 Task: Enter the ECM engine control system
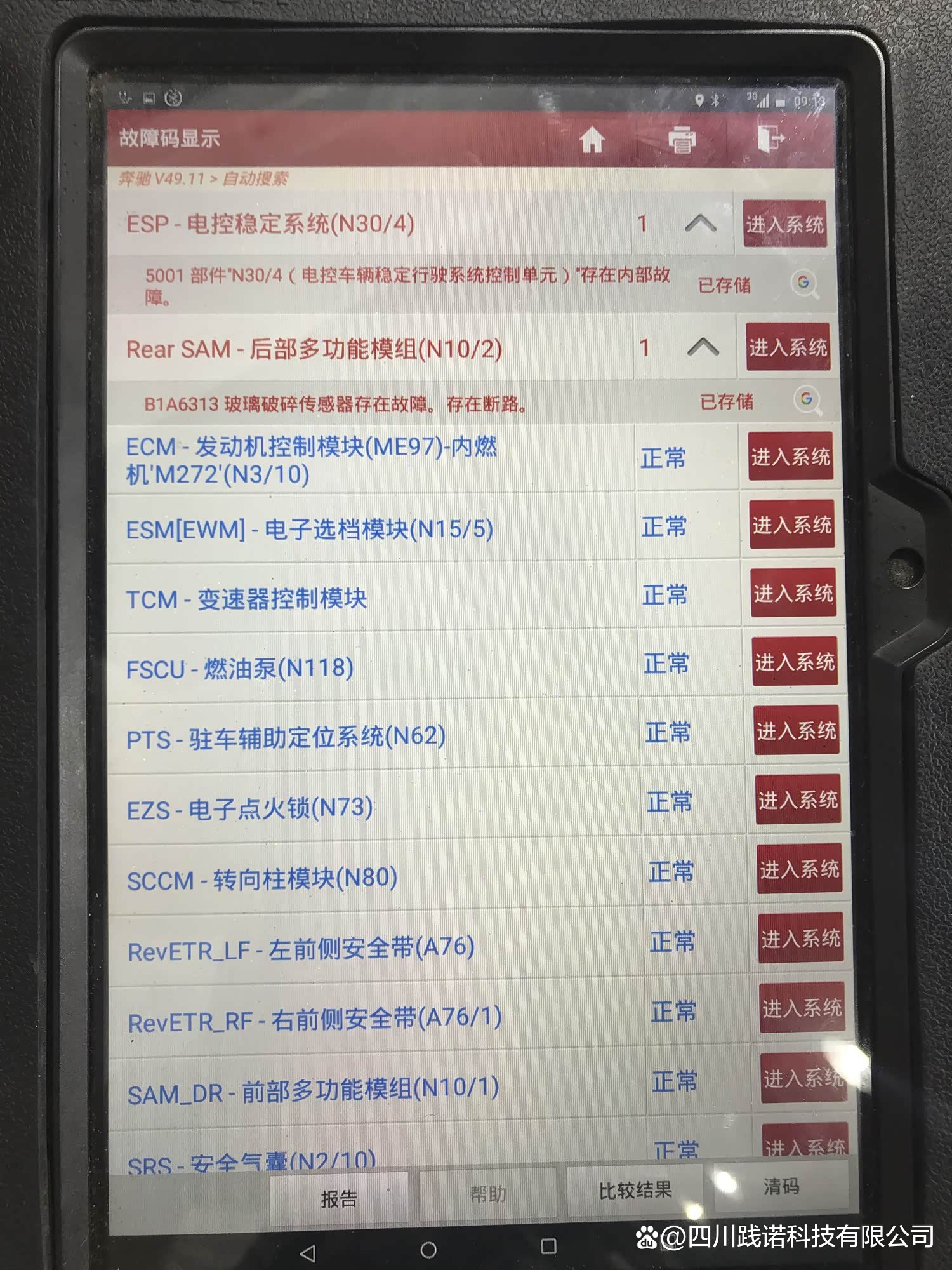click(790, 457)
